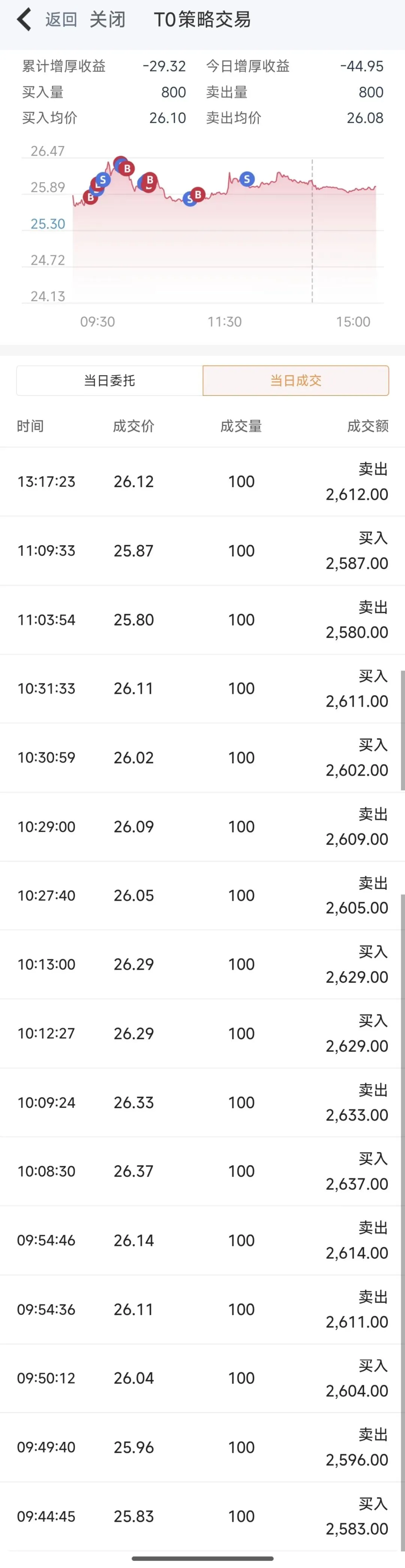Viewport: 405px width, 1568px height.
Task: Close the page with 关闭
Action: pos(108,20)
